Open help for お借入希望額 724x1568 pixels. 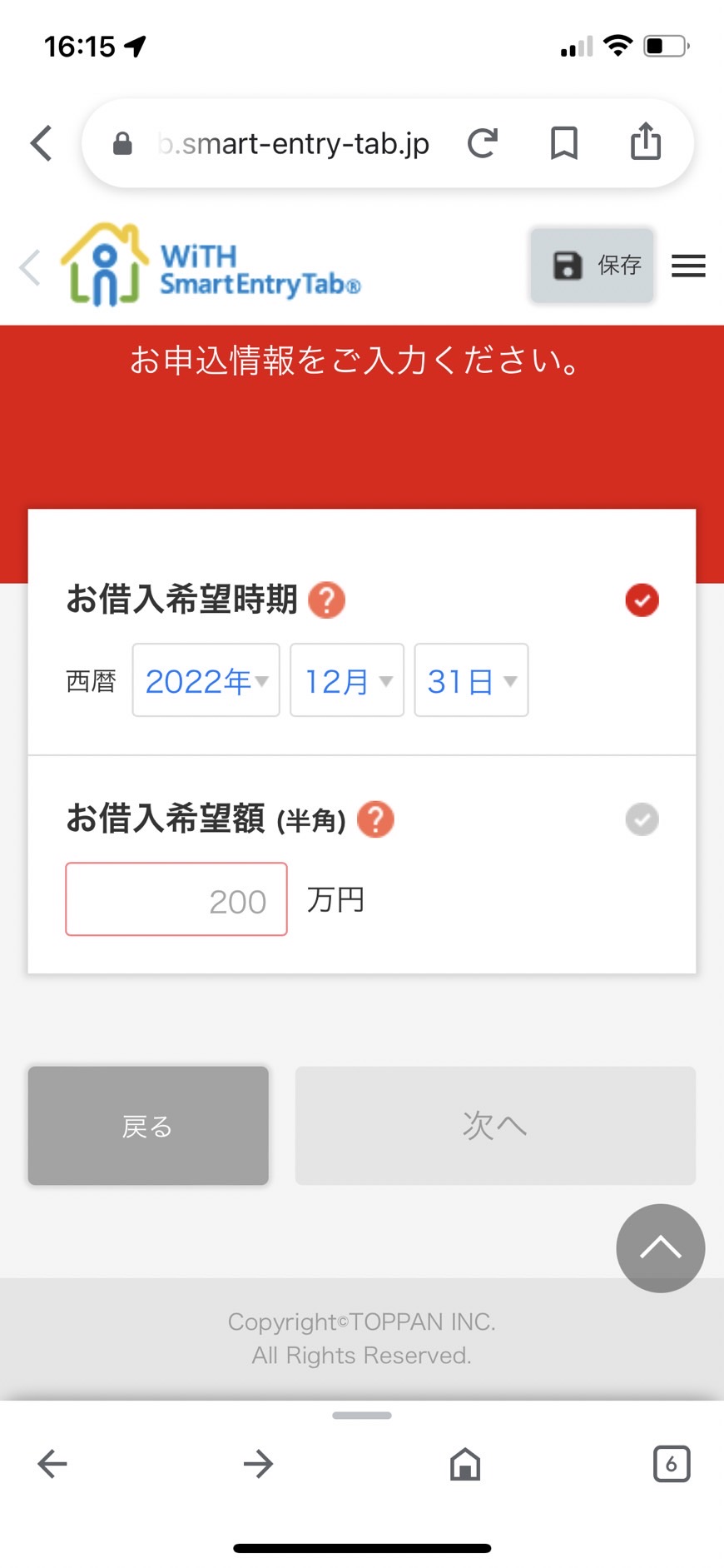375,819
